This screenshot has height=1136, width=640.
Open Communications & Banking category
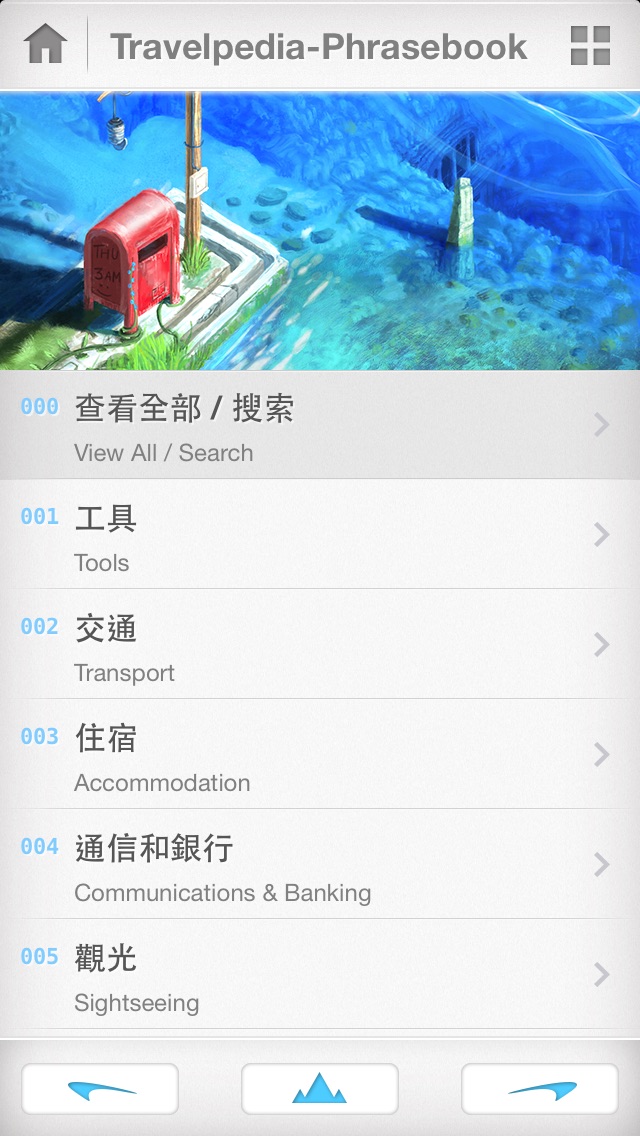320,865
